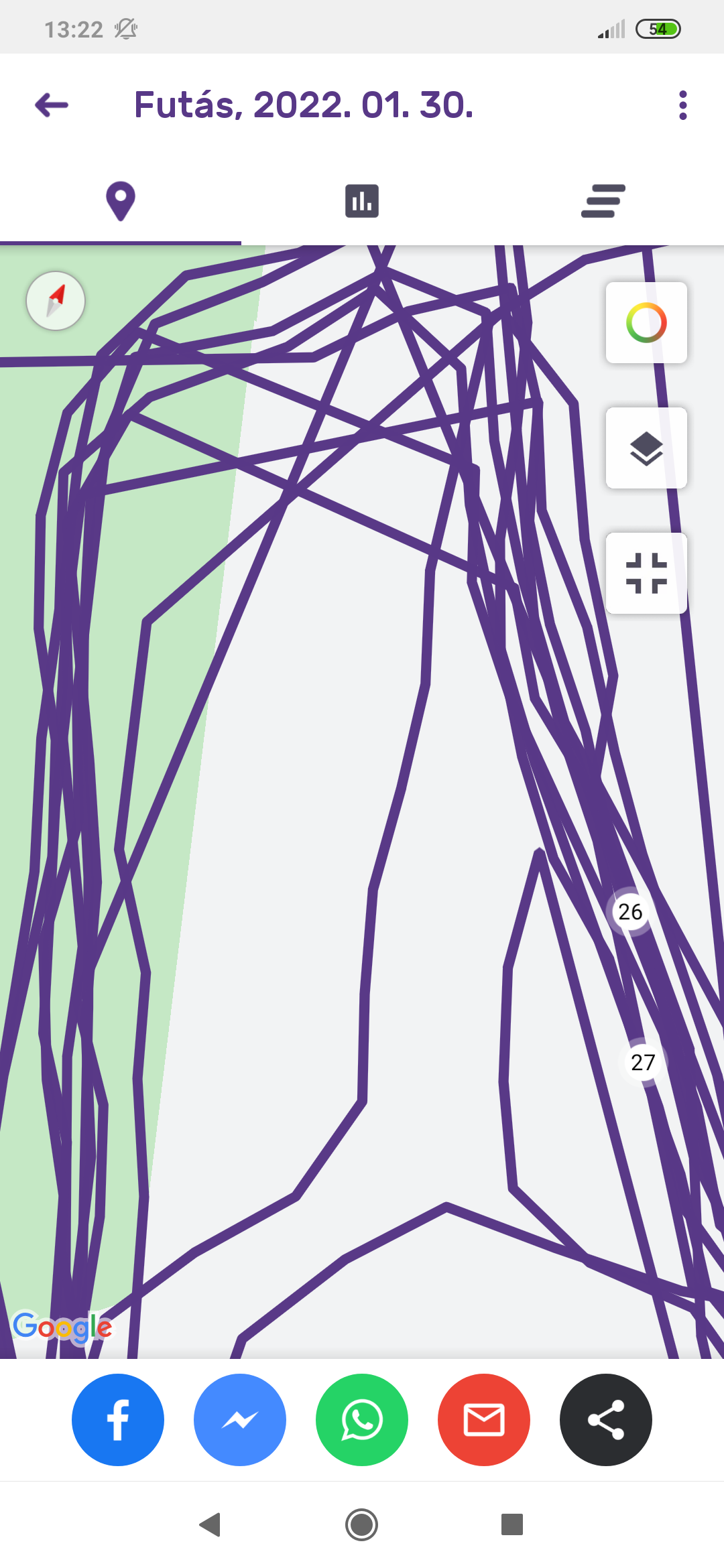
Task: Switch to the map pin tab
Action: (x=121, y=201)
